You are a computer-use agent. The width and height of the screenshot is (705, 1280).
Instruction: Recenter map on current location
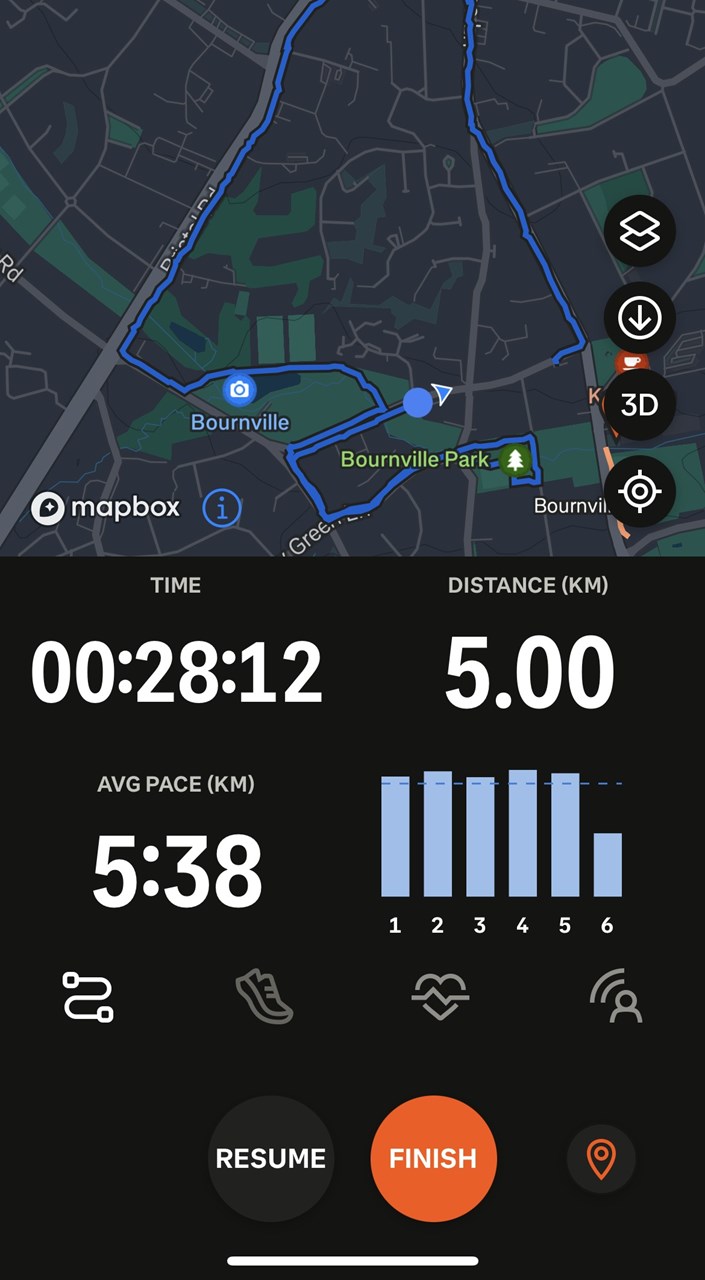640,491
